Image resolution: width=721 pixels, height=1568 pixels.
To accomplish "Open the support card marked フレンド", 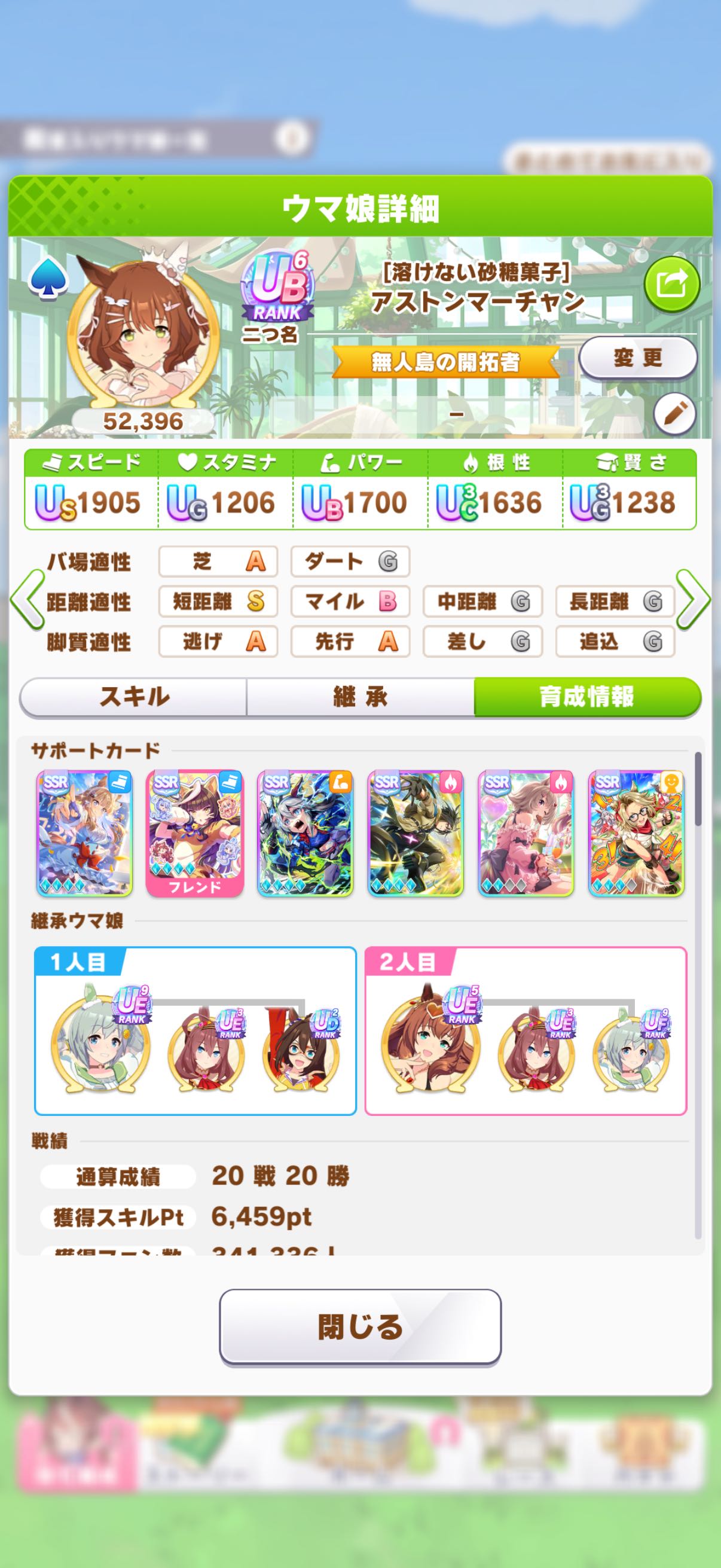I will point(195,832).
